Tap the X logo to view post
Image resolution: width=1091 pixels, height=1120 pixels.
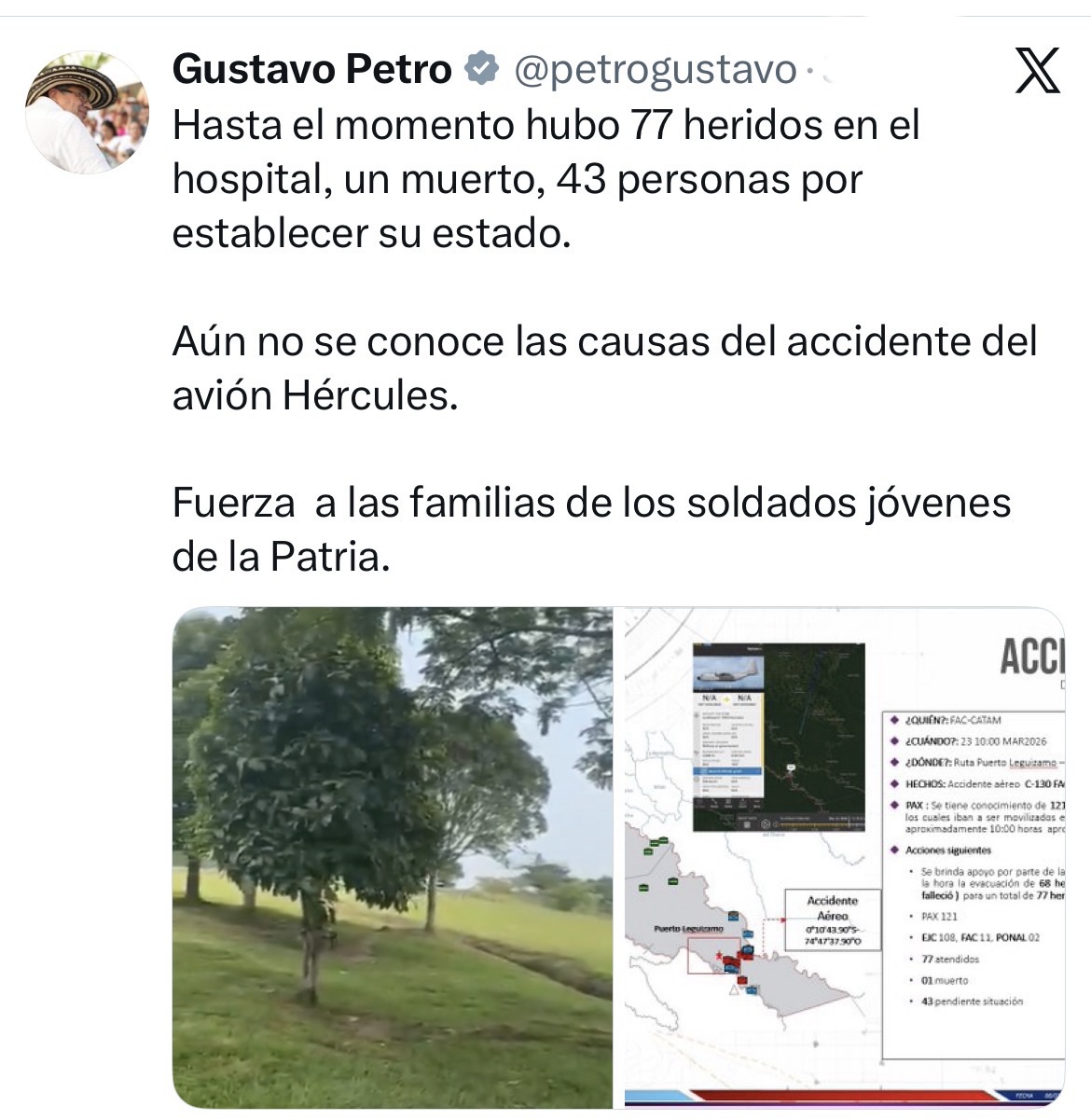1037,71
